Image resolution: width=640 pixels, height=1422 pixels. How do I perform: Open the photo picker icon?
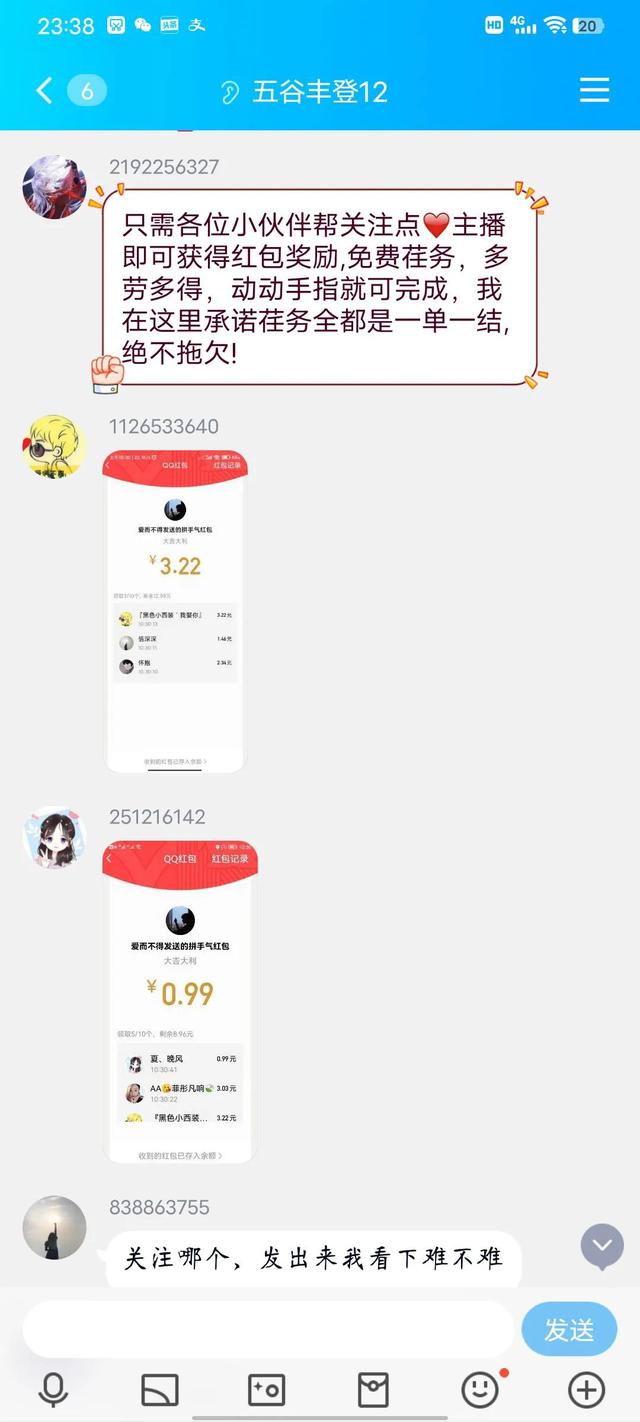tap(266, 1389)
